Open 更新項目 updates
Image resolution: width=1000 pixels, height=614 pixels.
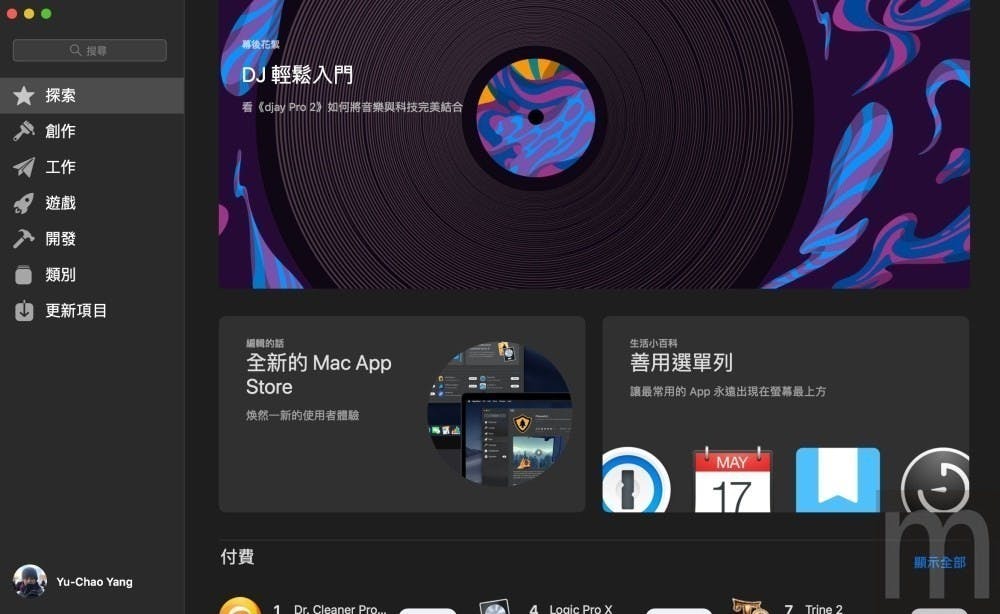75,311
